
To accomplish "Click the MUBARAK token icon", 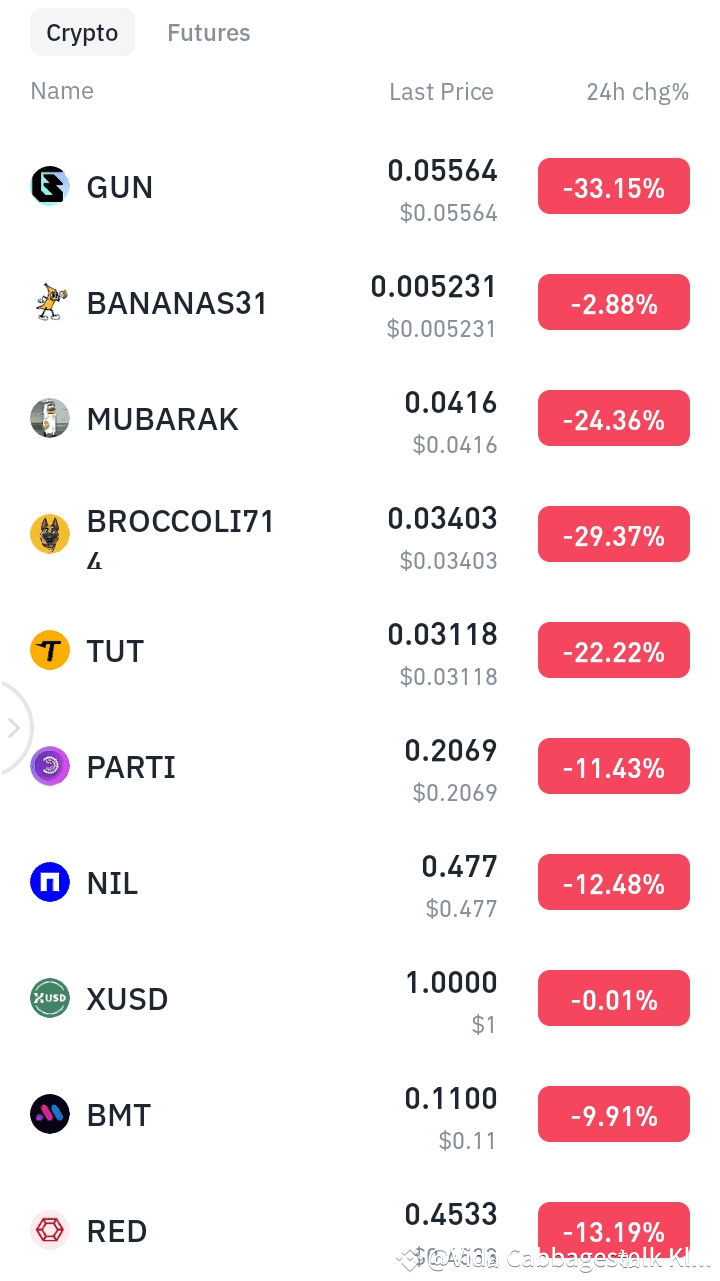I will tap(50, 418).
